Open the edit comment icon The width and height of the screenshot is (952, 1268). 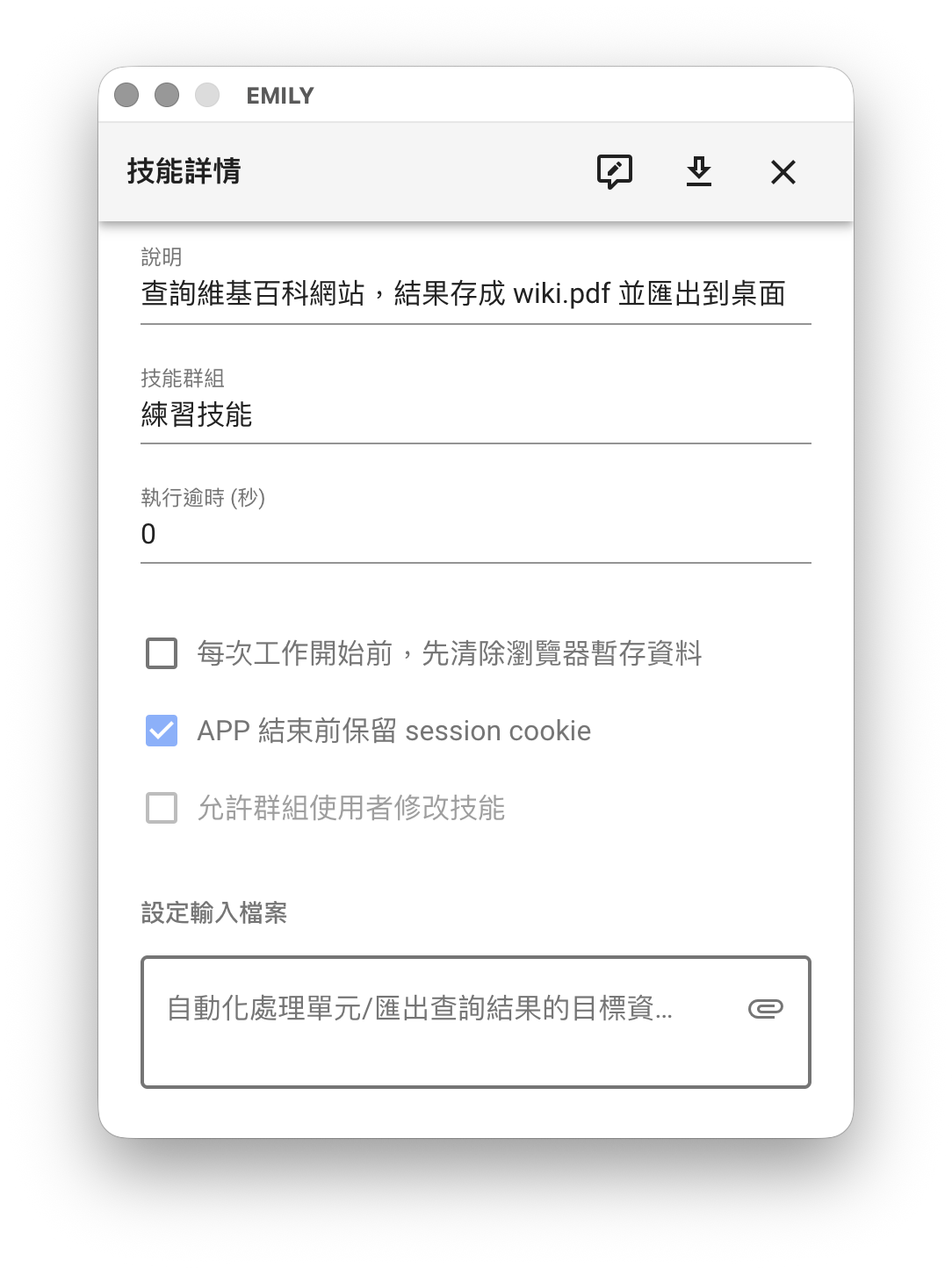614,171
